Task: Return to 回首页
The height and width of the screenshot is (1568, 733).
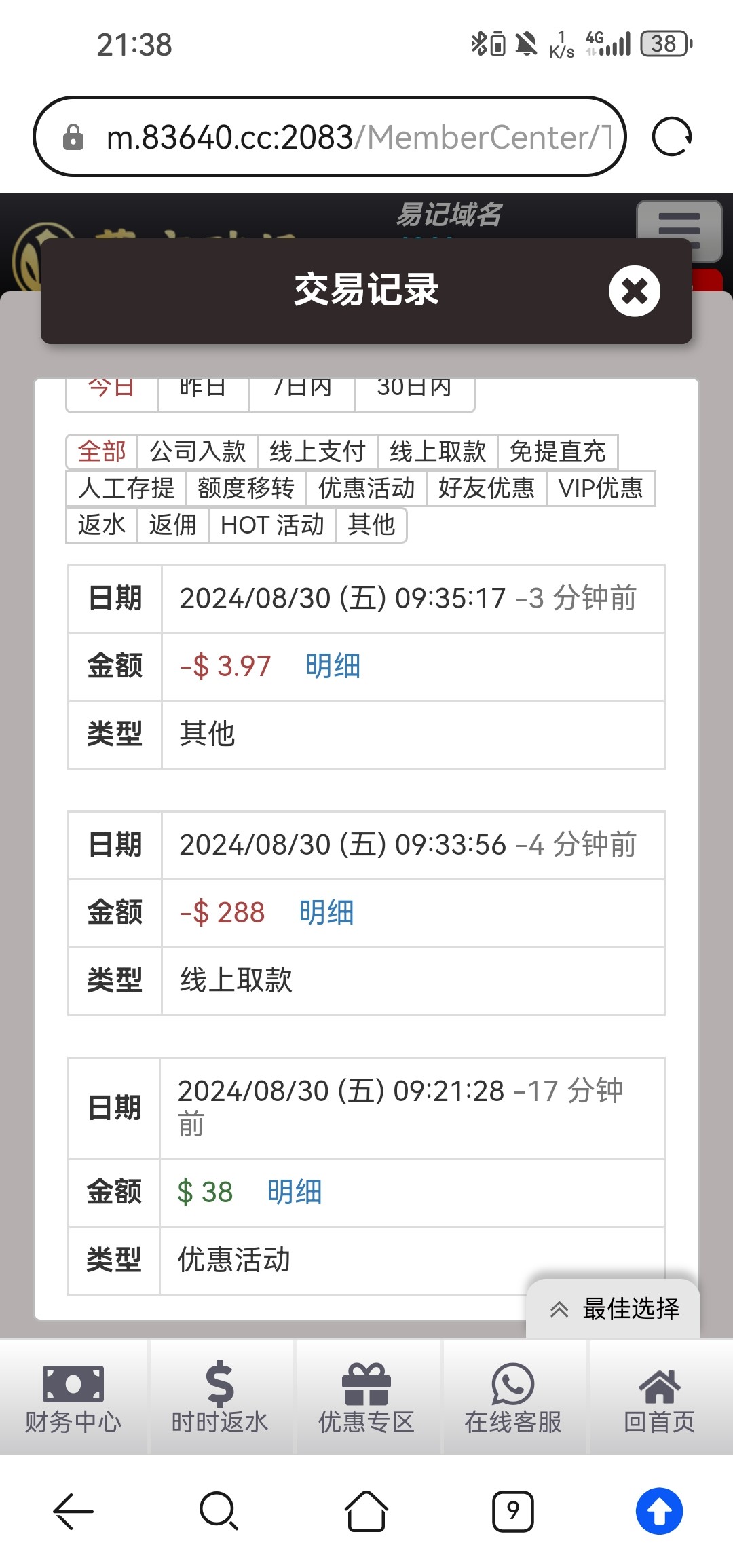Action: tap(660, 1397)
